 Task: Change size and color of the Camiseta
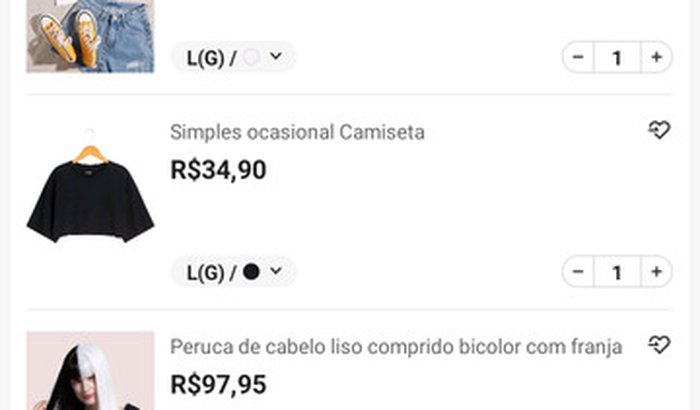click(x=233, y=271)
